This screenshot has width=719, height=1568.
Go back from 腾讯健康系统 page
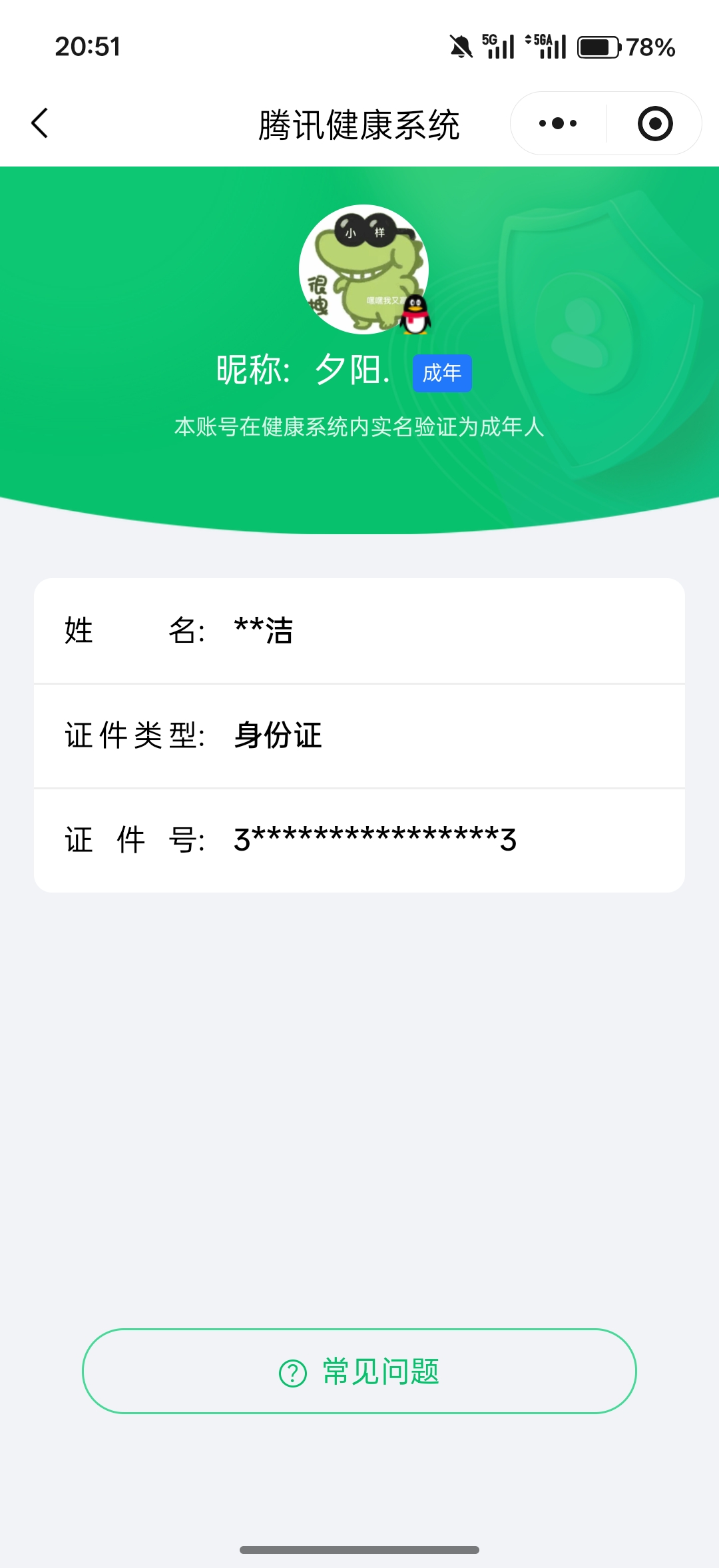(40, 123)
